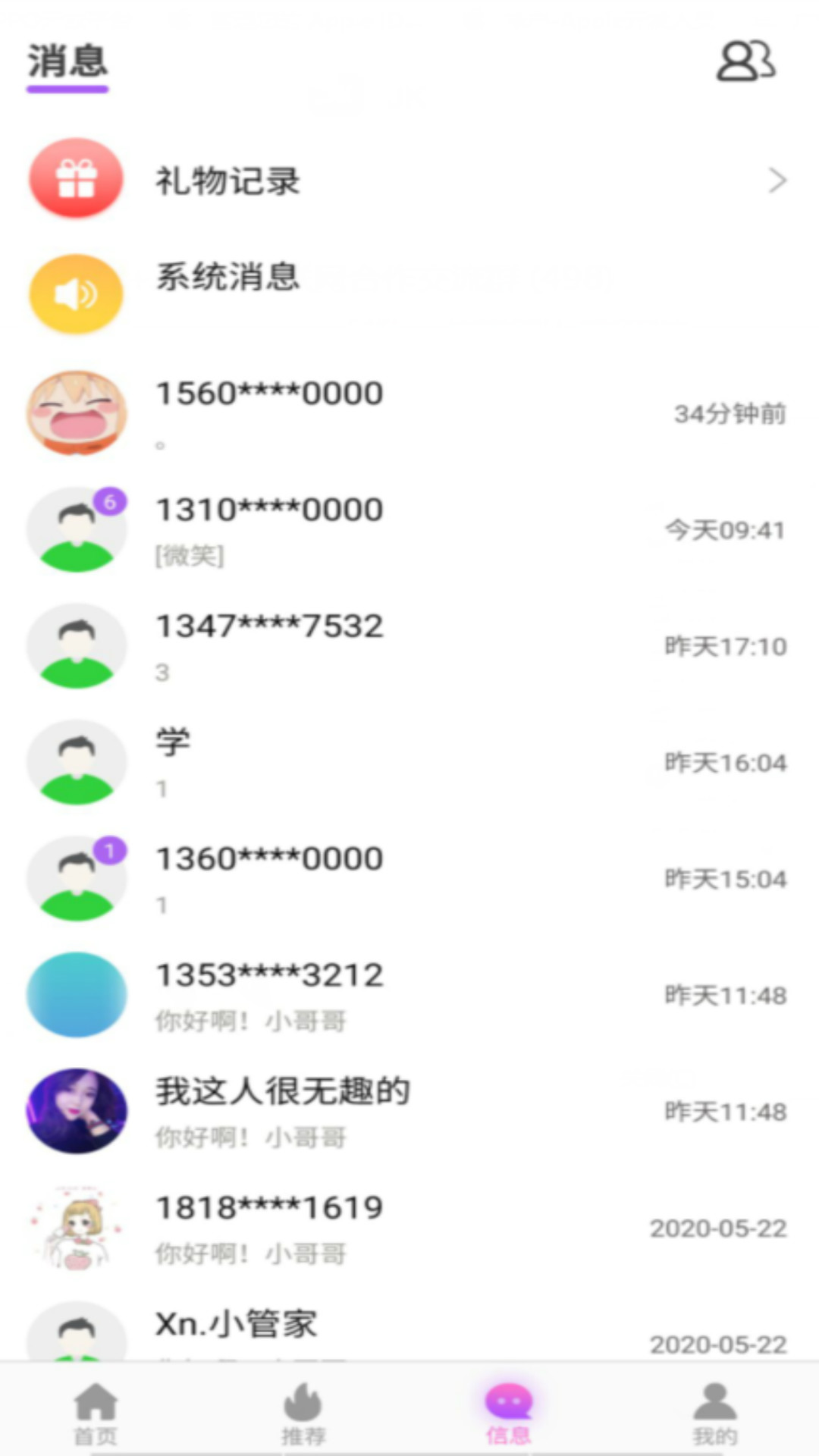Open the chat with 我这人很无趣的
819x1456 pixels.
click(409, 1111)
